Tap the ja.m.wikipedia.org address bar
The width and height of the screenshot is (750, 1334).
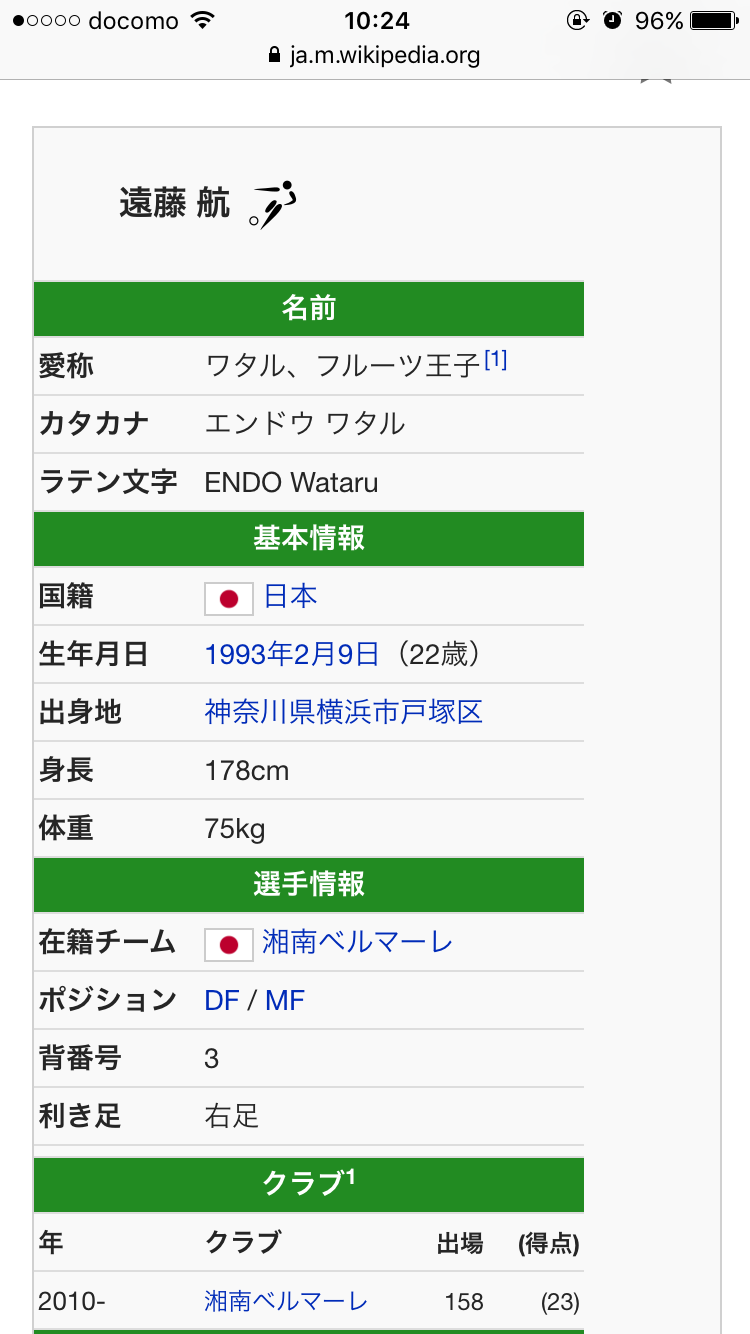point(375,55)
